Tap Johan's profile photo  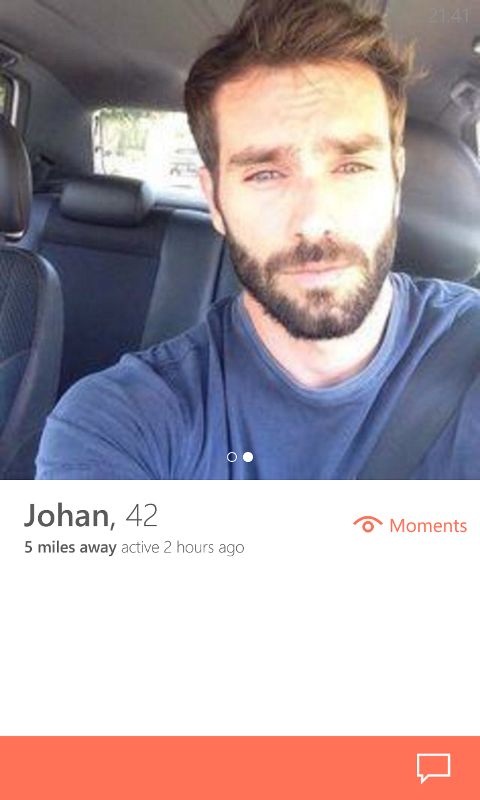click(x=240, y=240)
